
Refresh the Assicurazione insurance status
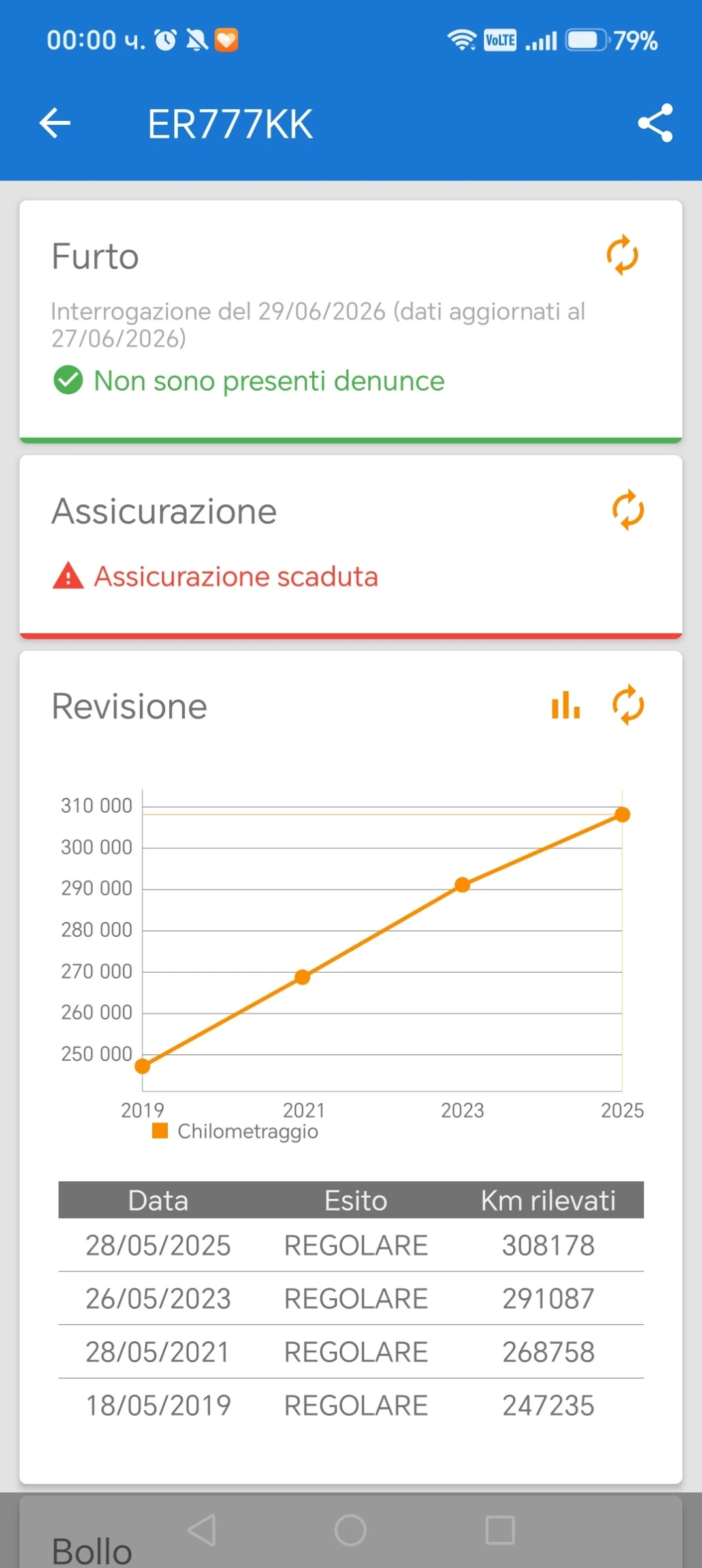click(x=628, y=510)
